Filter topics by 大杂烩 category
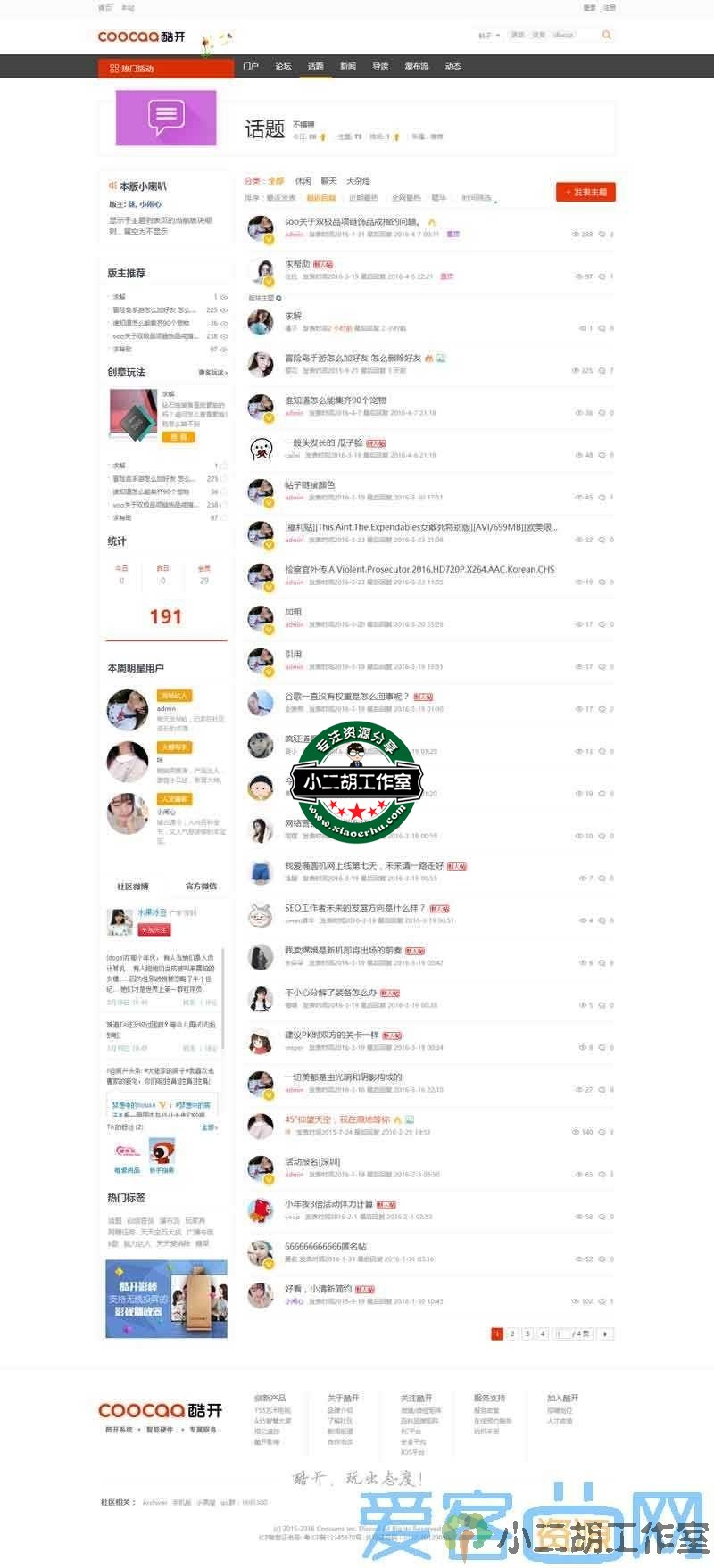The height and width of the screenshot is (1568, 714). point(358,181)
